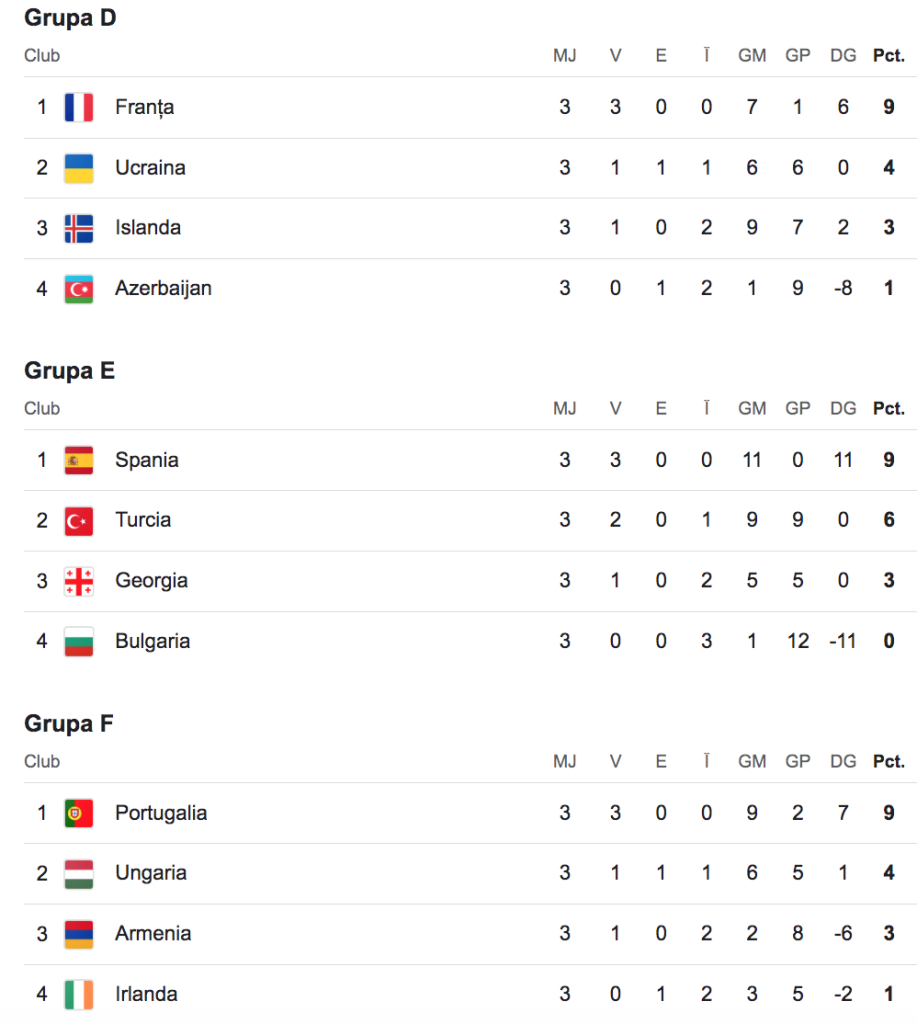View the Armenia team row
Viewport: 917px width, 1024px height.
[153, 934]
